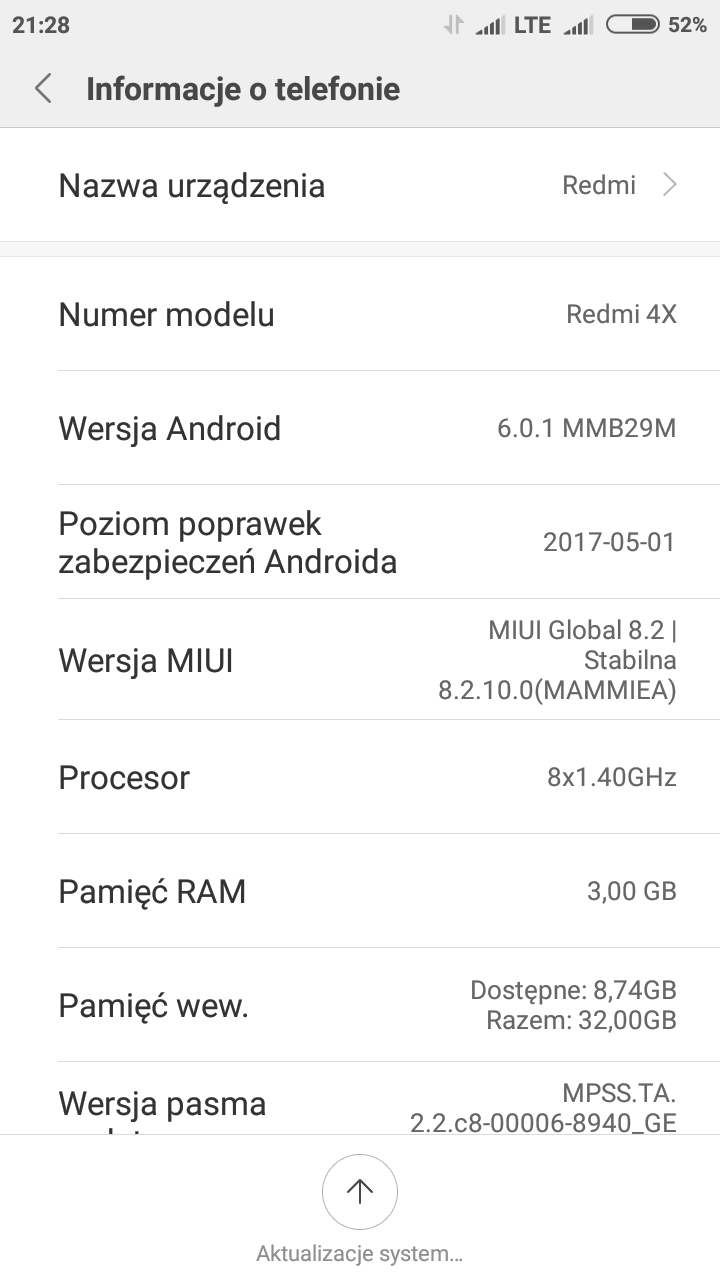Tap the Pamięć RAM row
The width and height of the screenshot is (720, 1280).
tap(360, 891)
